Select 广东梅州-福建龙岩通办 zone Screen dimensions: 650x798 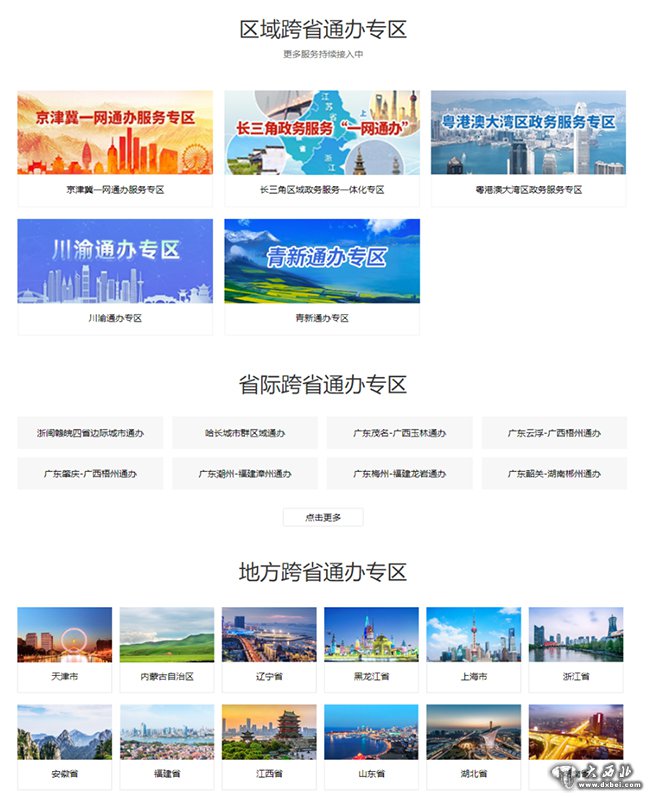pyautogui.click(x=399, y=473)
